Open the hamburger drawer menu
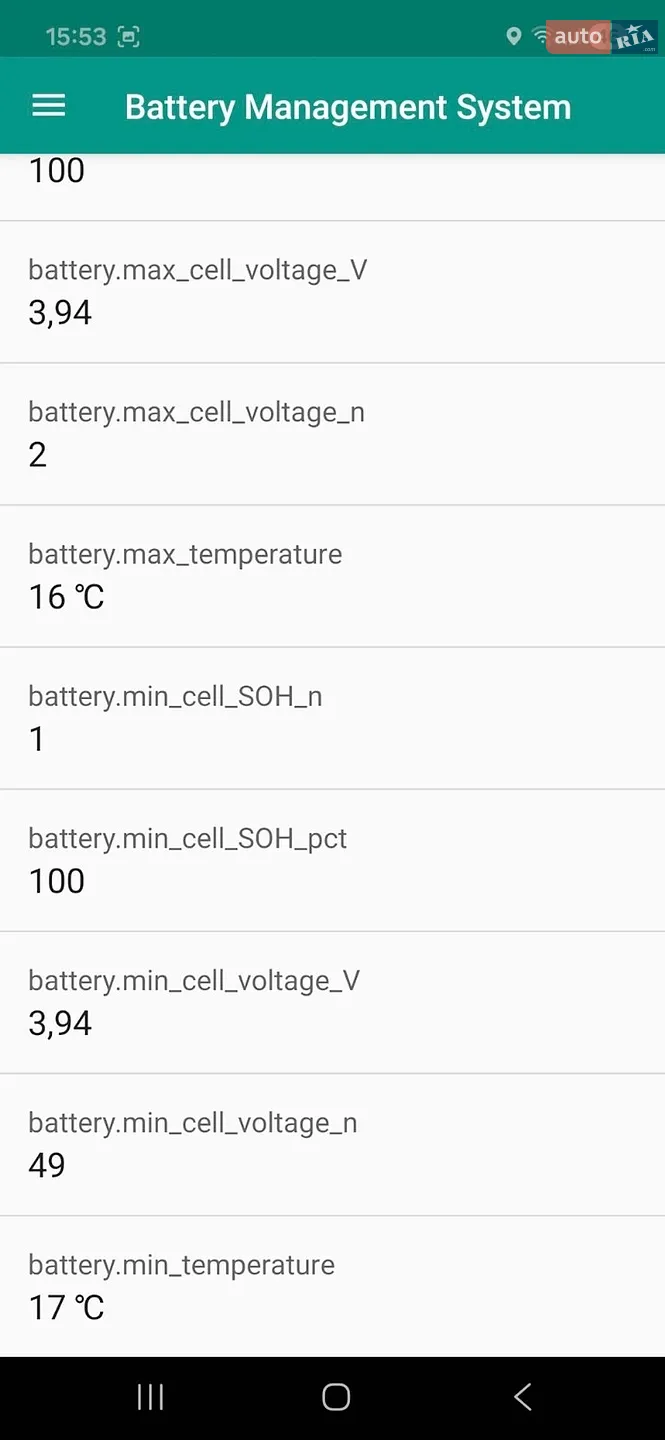Image resolution: width=665 pixels, height=1440 pixels. tap(49, 106)
